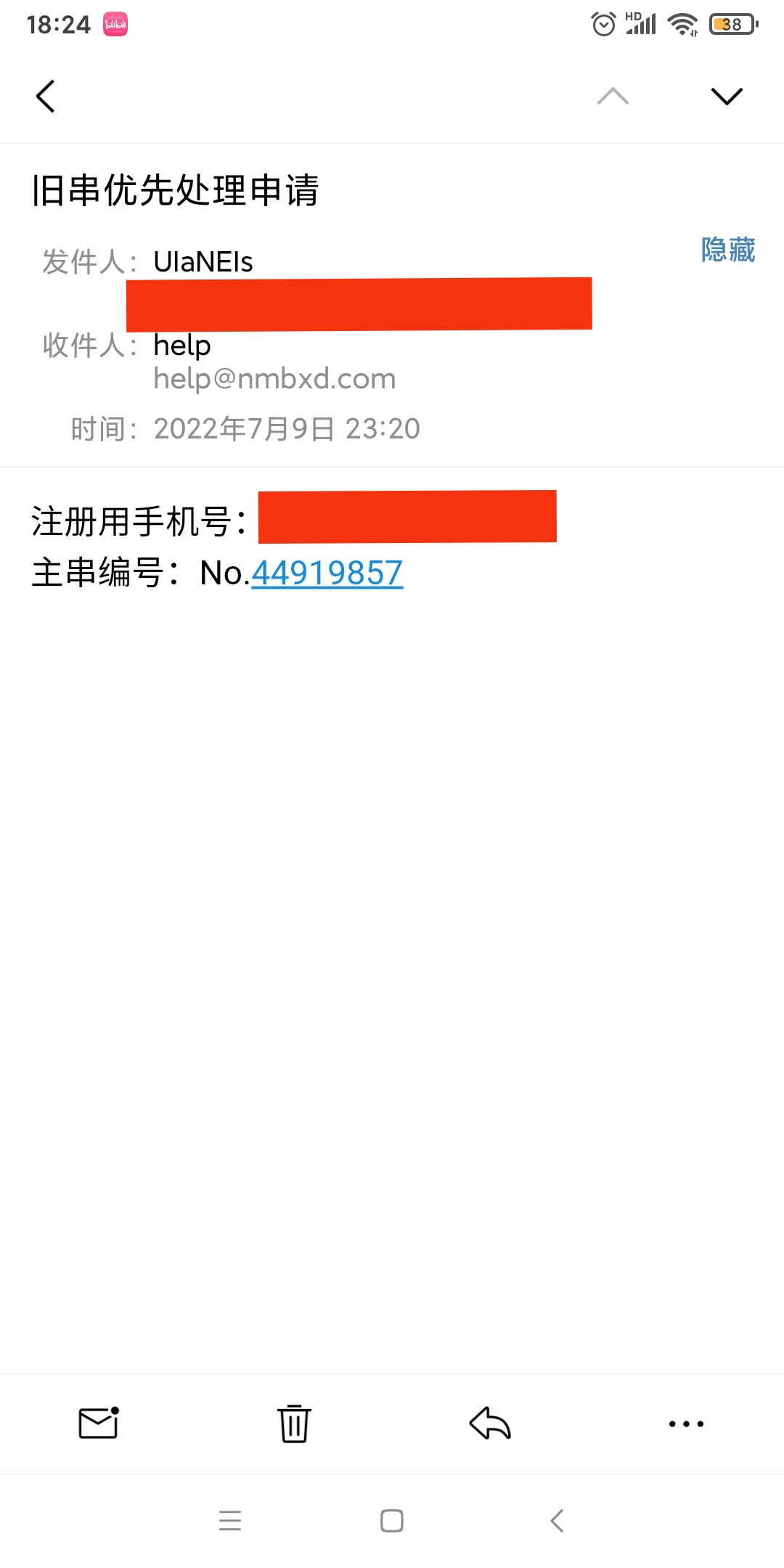Delete this email with the trash icon
This screenshot has width=784, height=1568.
294,1423
